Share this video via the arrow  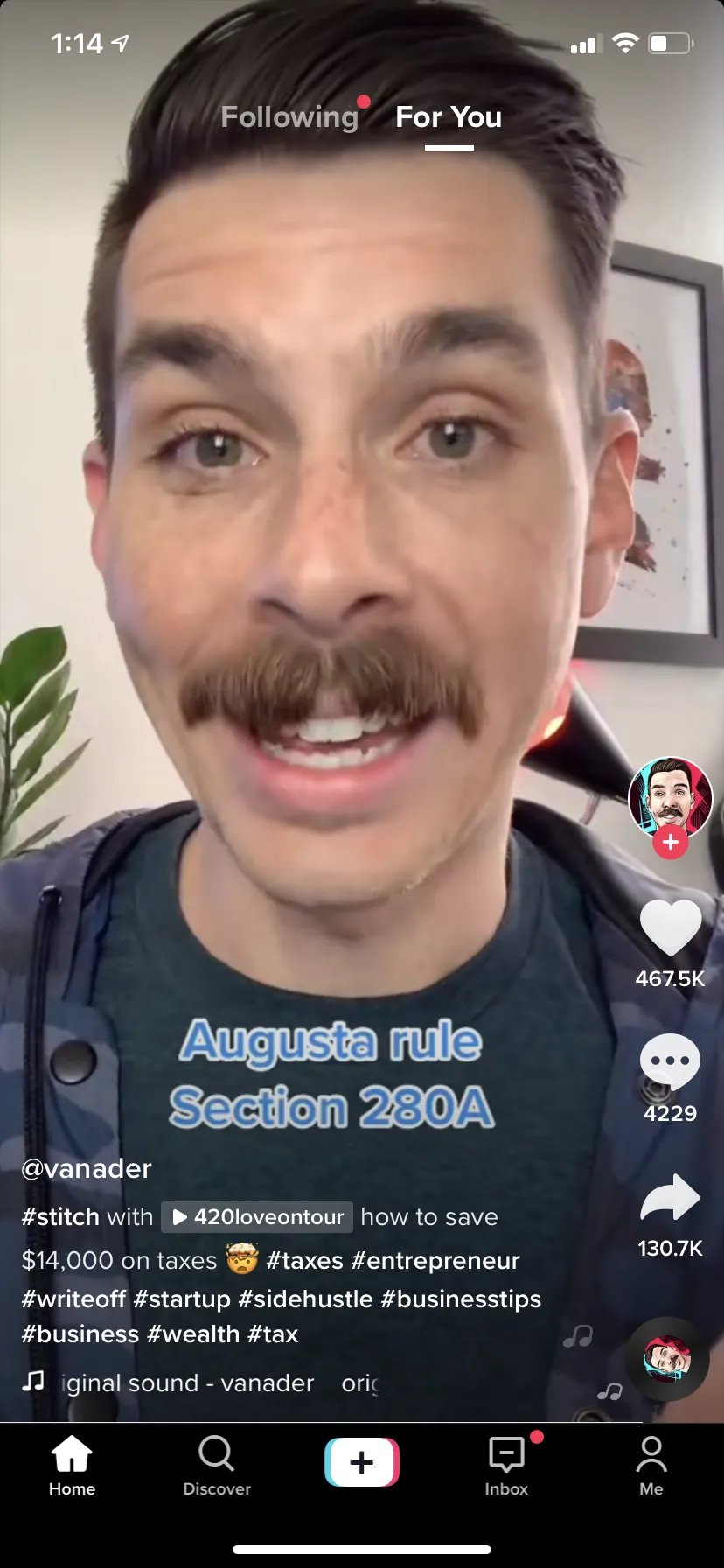point(671,1198)
